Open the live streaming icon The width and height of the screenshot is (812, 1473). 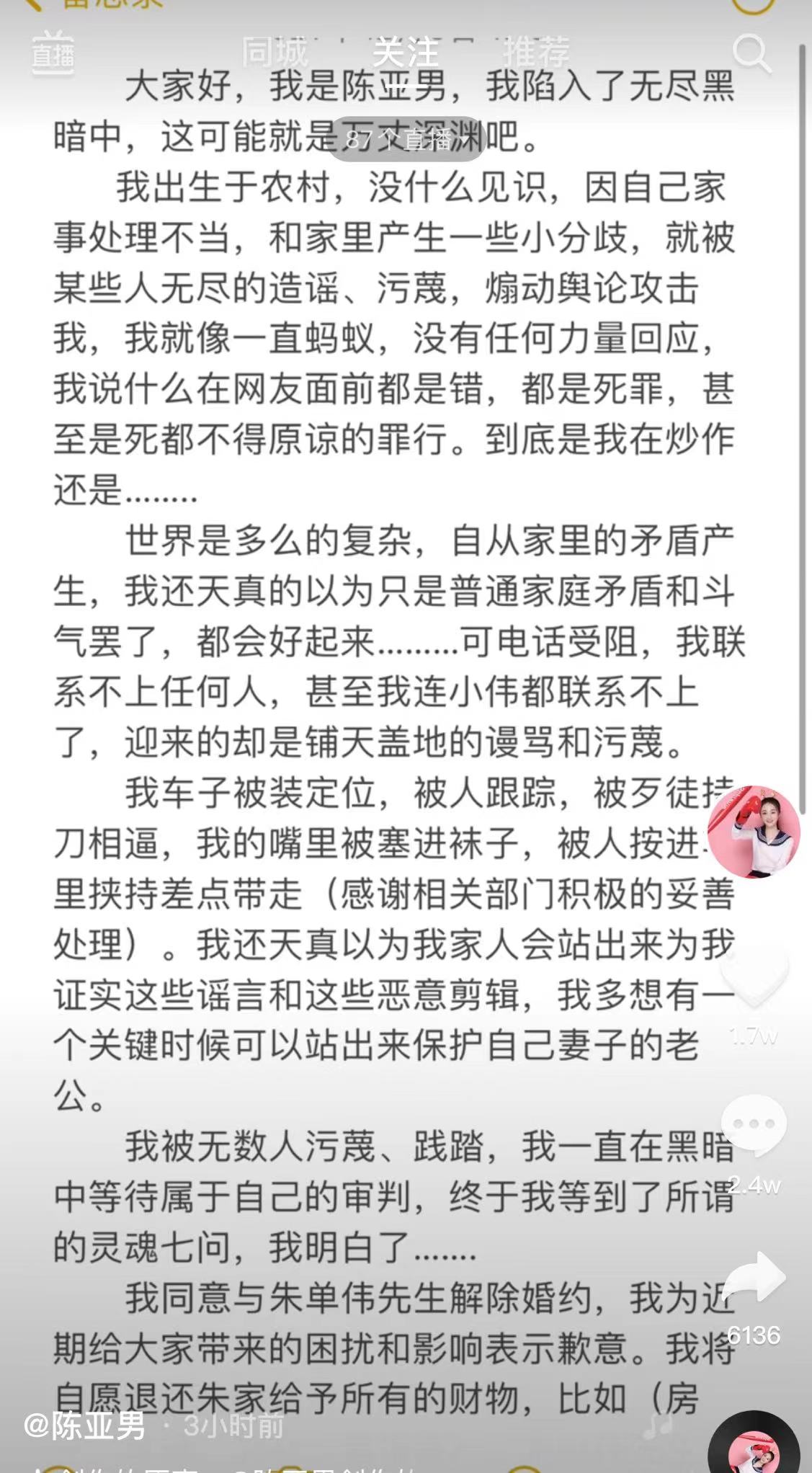click(53, 53)
